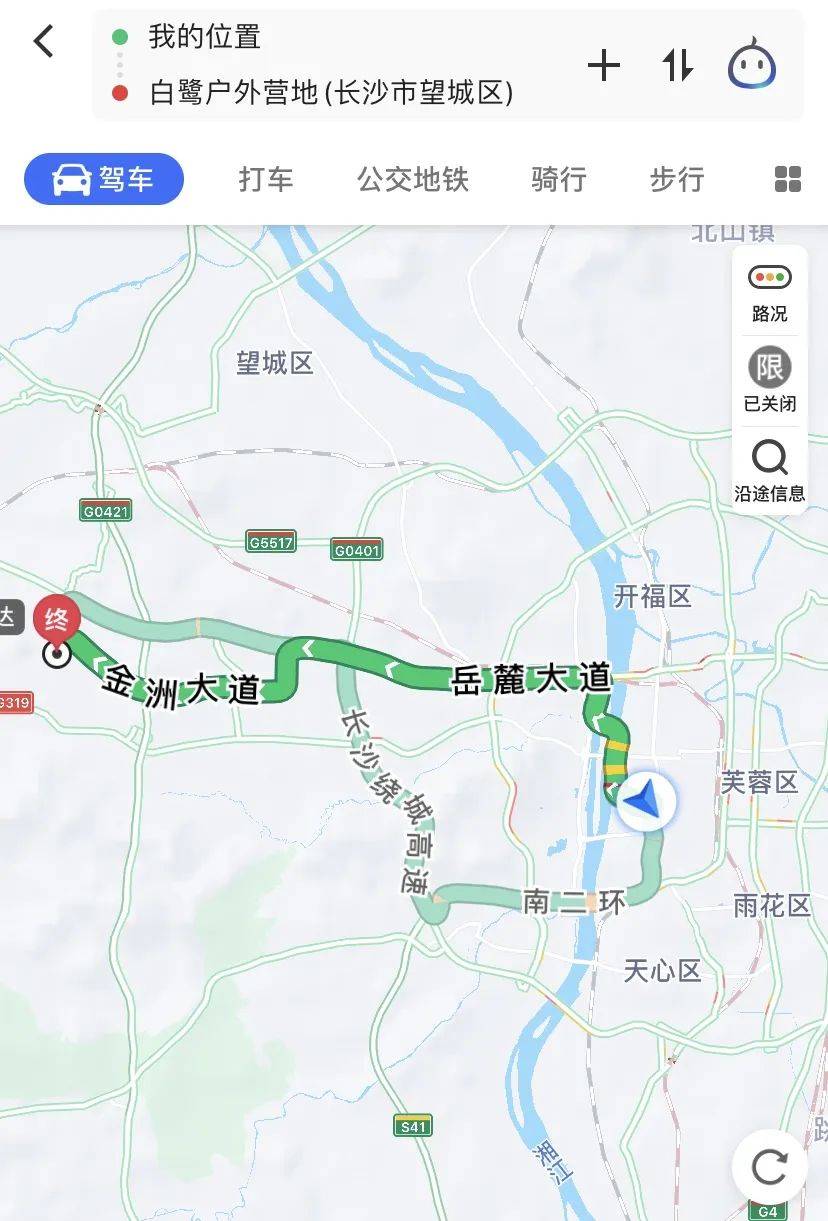828x1221 pixels.
Task: Swap start and destination with the reorder icon
Action: pos(677,64)
